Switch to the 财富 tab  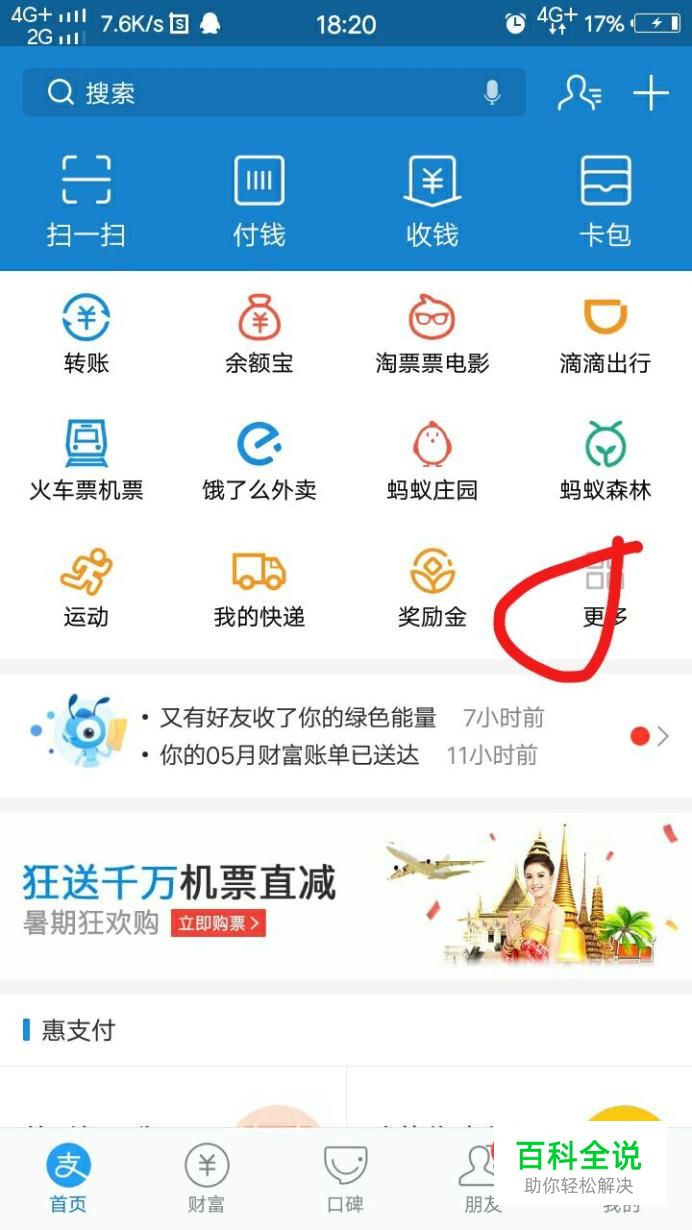point(207,1178)
